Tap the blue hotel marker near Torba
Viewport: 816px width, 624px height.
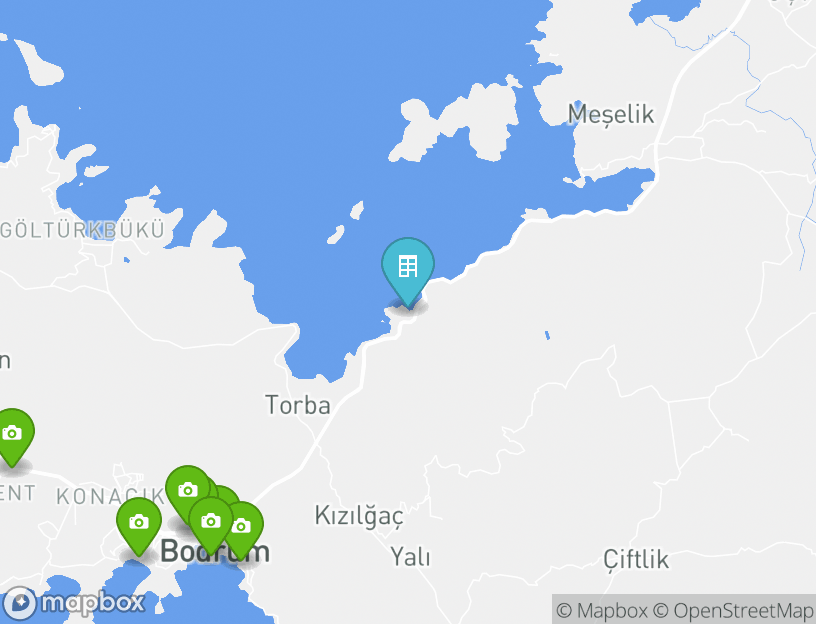point(408,268)
